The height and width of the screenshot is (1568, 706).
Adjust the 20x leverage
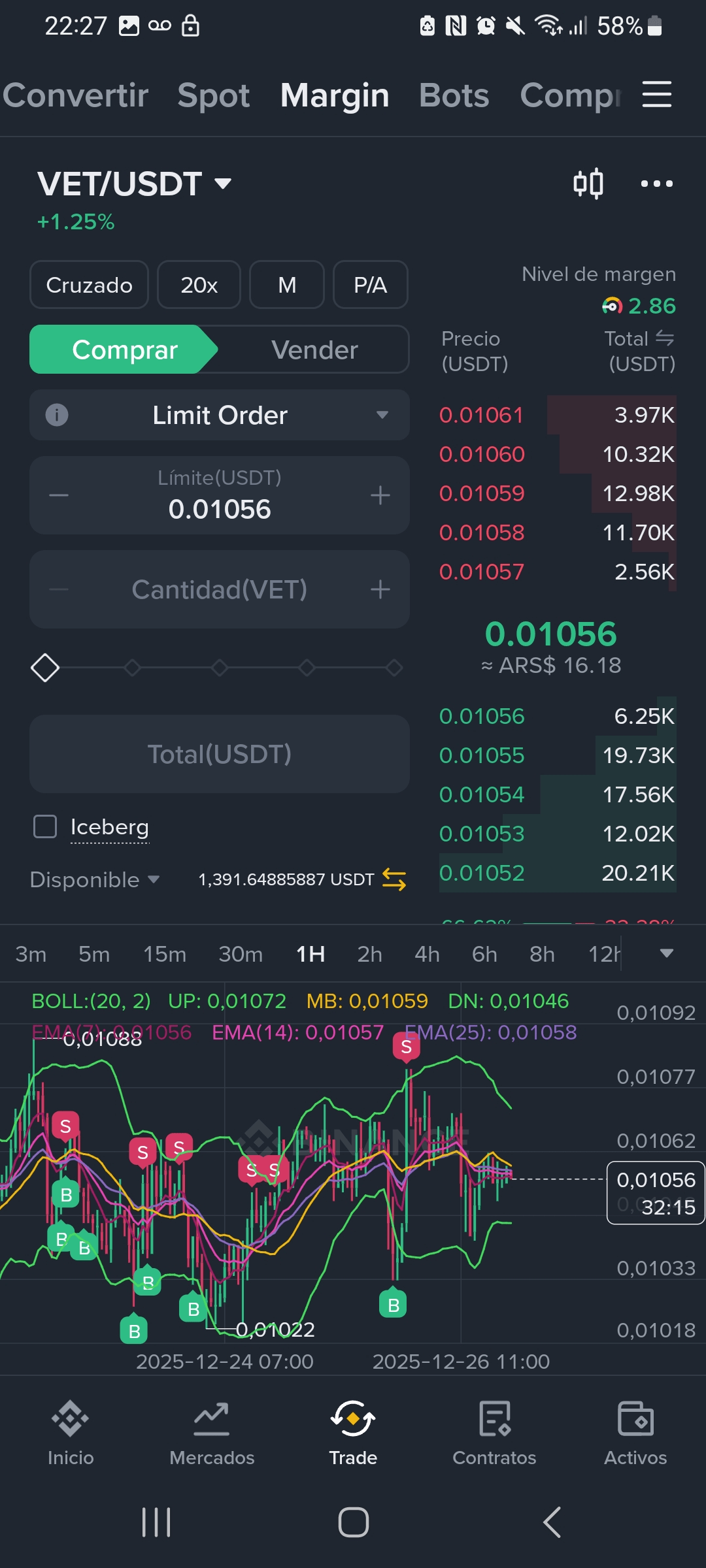[x=199, y=285]
